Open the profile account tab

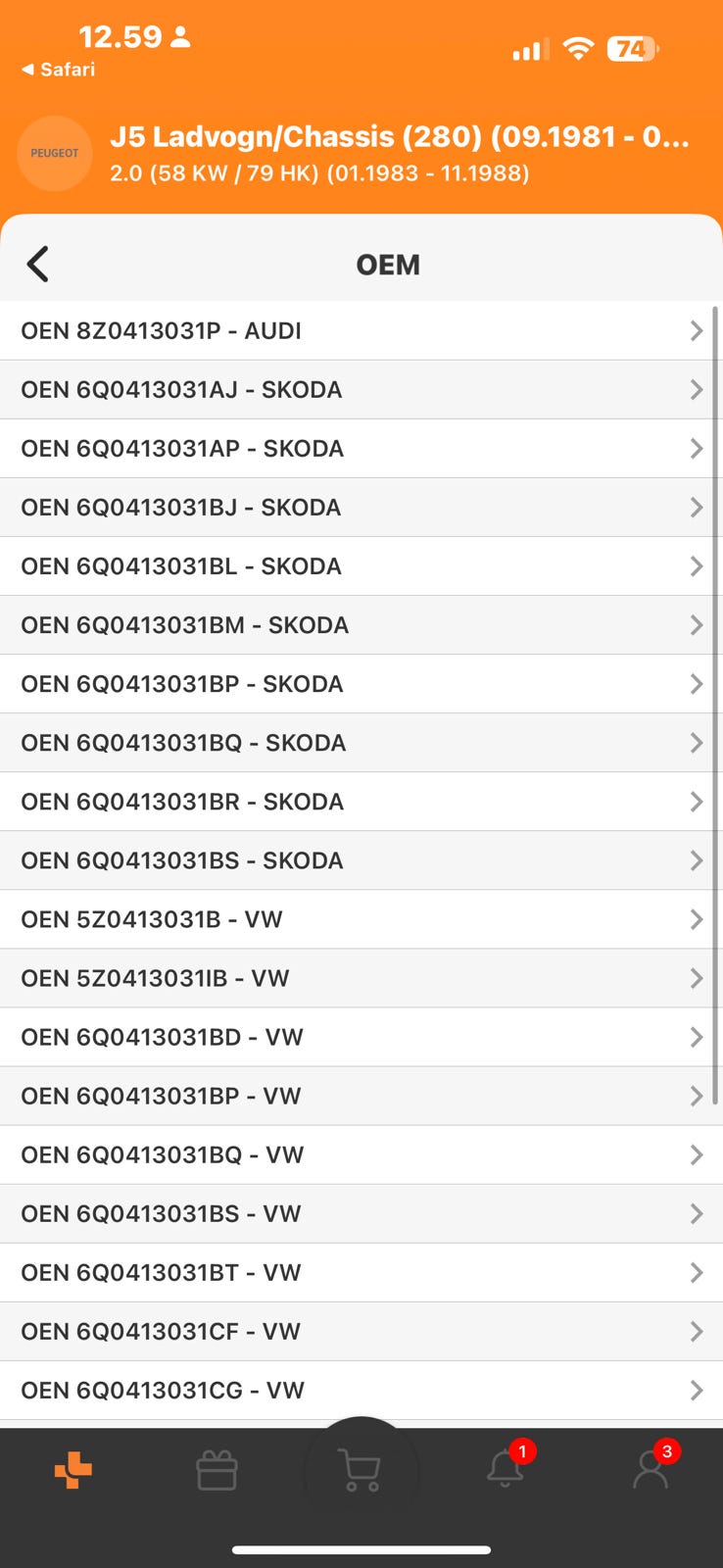point(651,1468)
